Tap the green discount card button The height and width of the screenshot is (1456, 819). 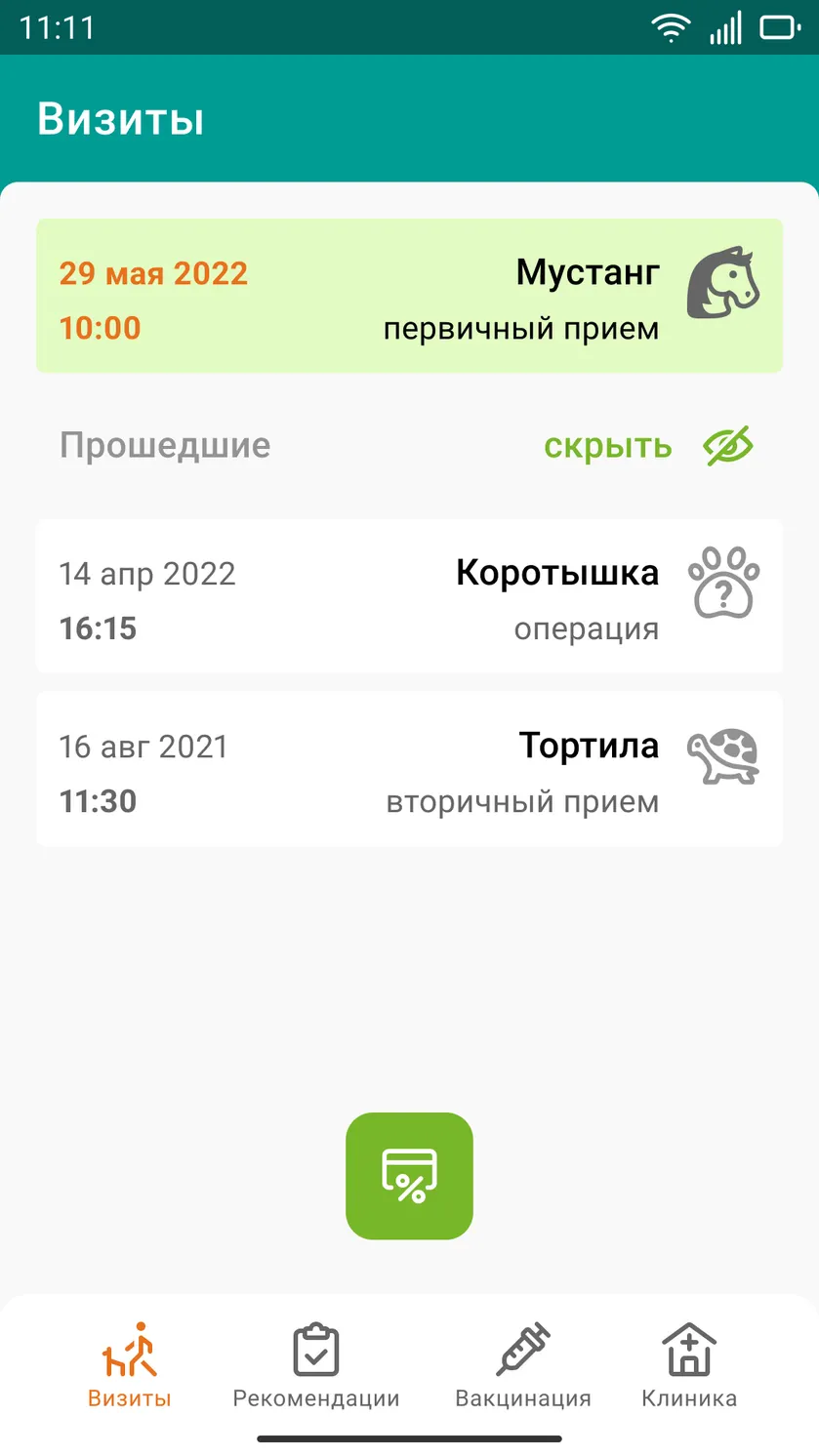click(409, 1176)
